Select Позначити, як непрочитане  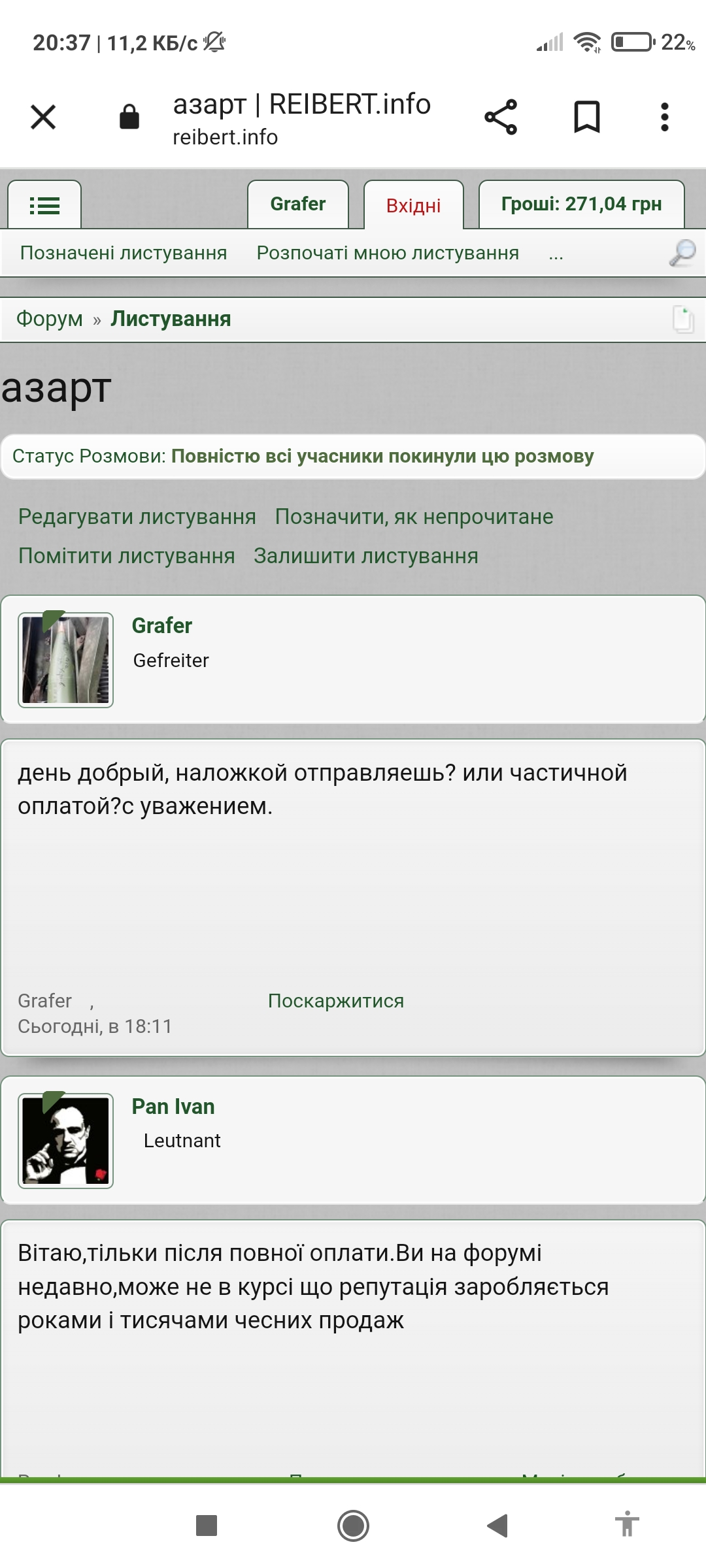click(x=414, y=517)
